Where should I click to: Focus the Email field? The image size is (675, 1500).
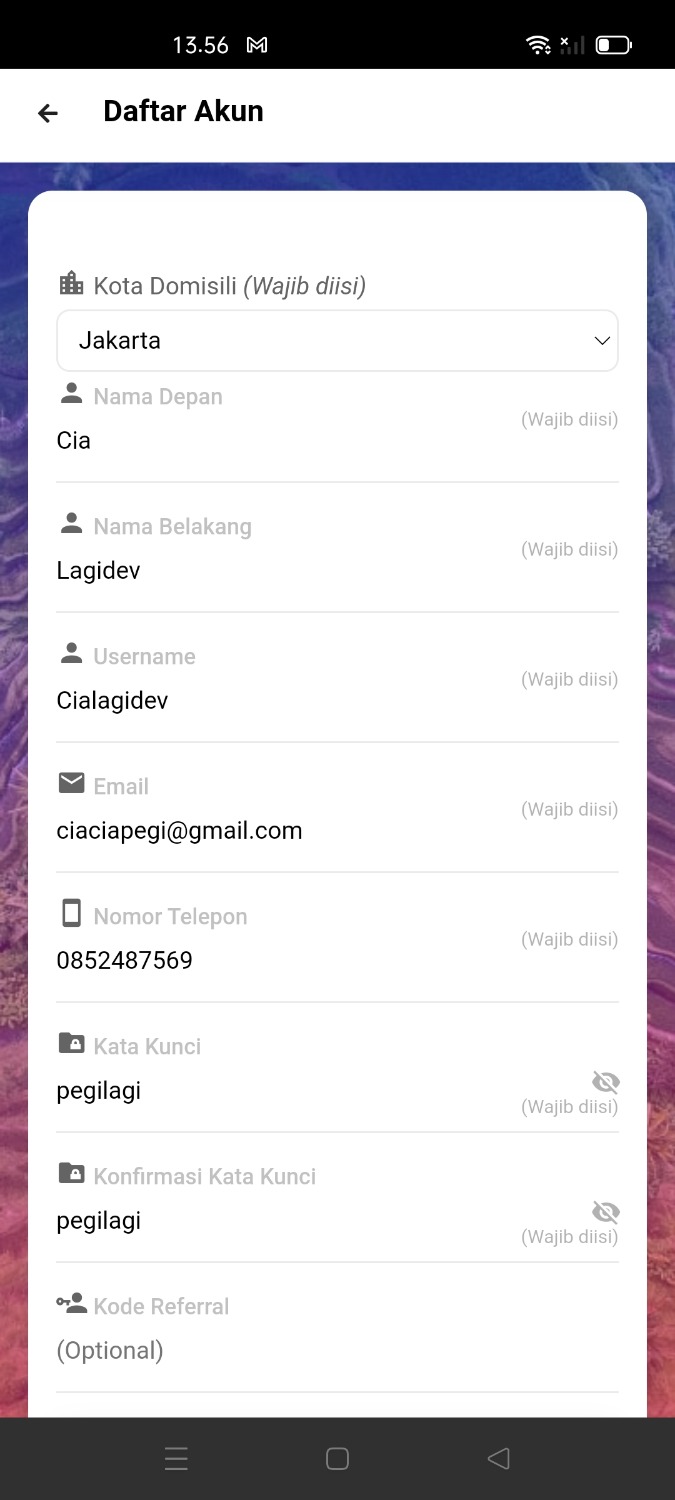[280, 831]
